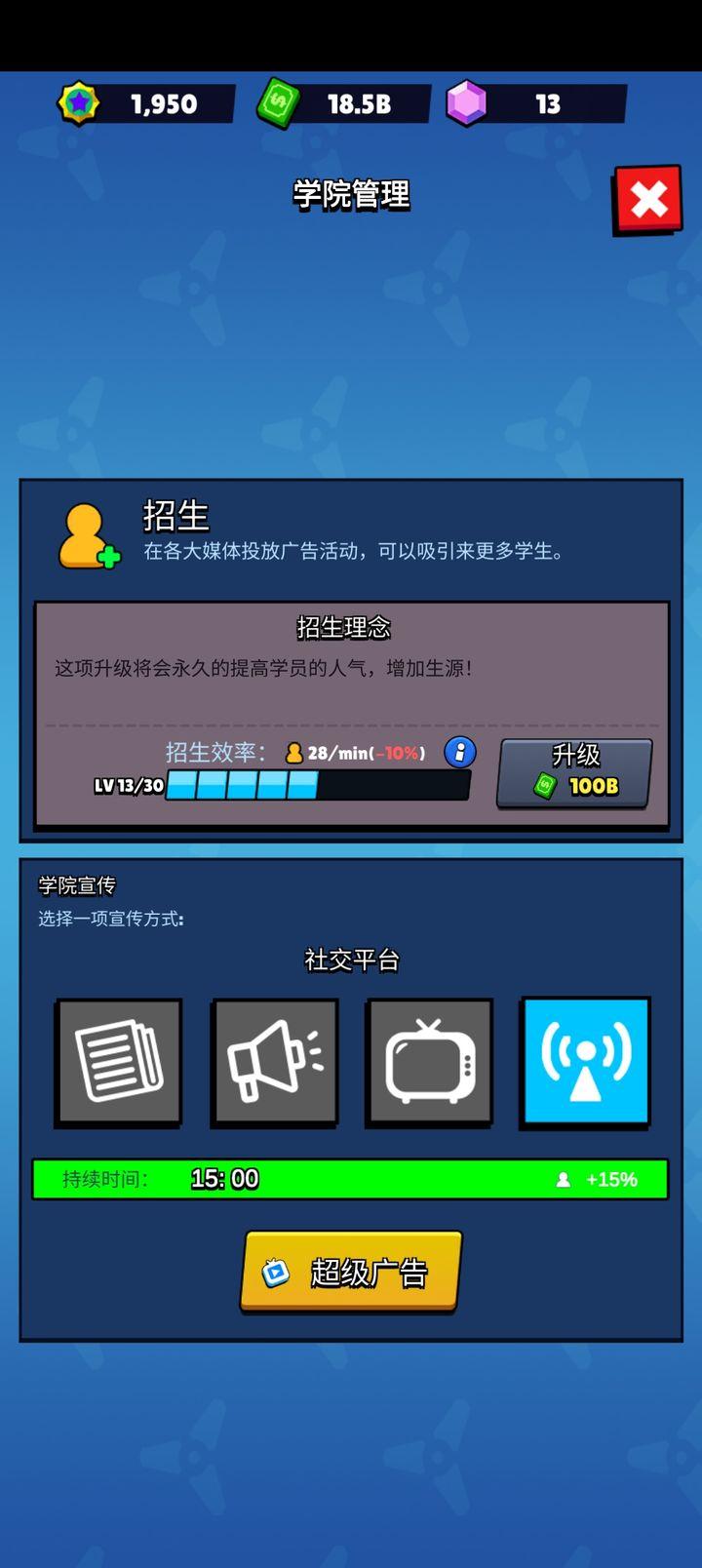Select the newspaper promotion method
This screenshot has width=702, height=1568.
119,1062
